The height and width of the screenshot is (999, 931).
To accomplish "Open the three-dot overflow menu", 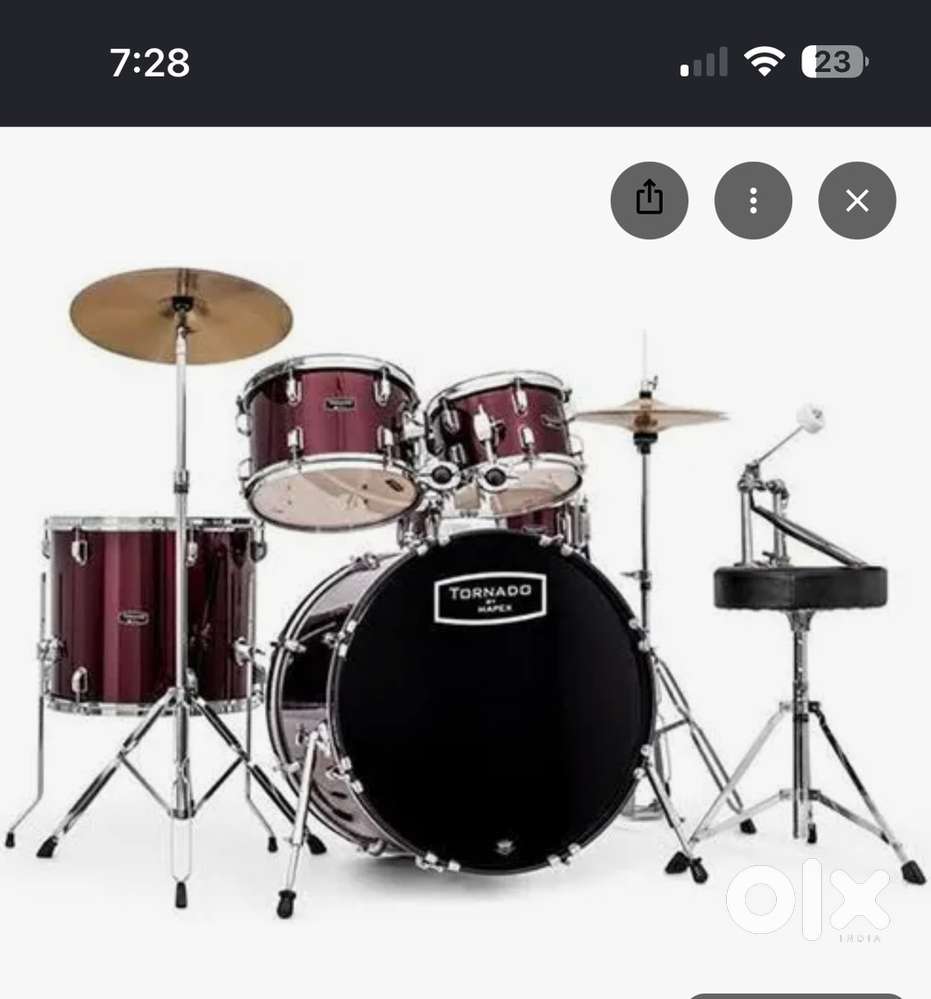I will click(x=753, y=200).
